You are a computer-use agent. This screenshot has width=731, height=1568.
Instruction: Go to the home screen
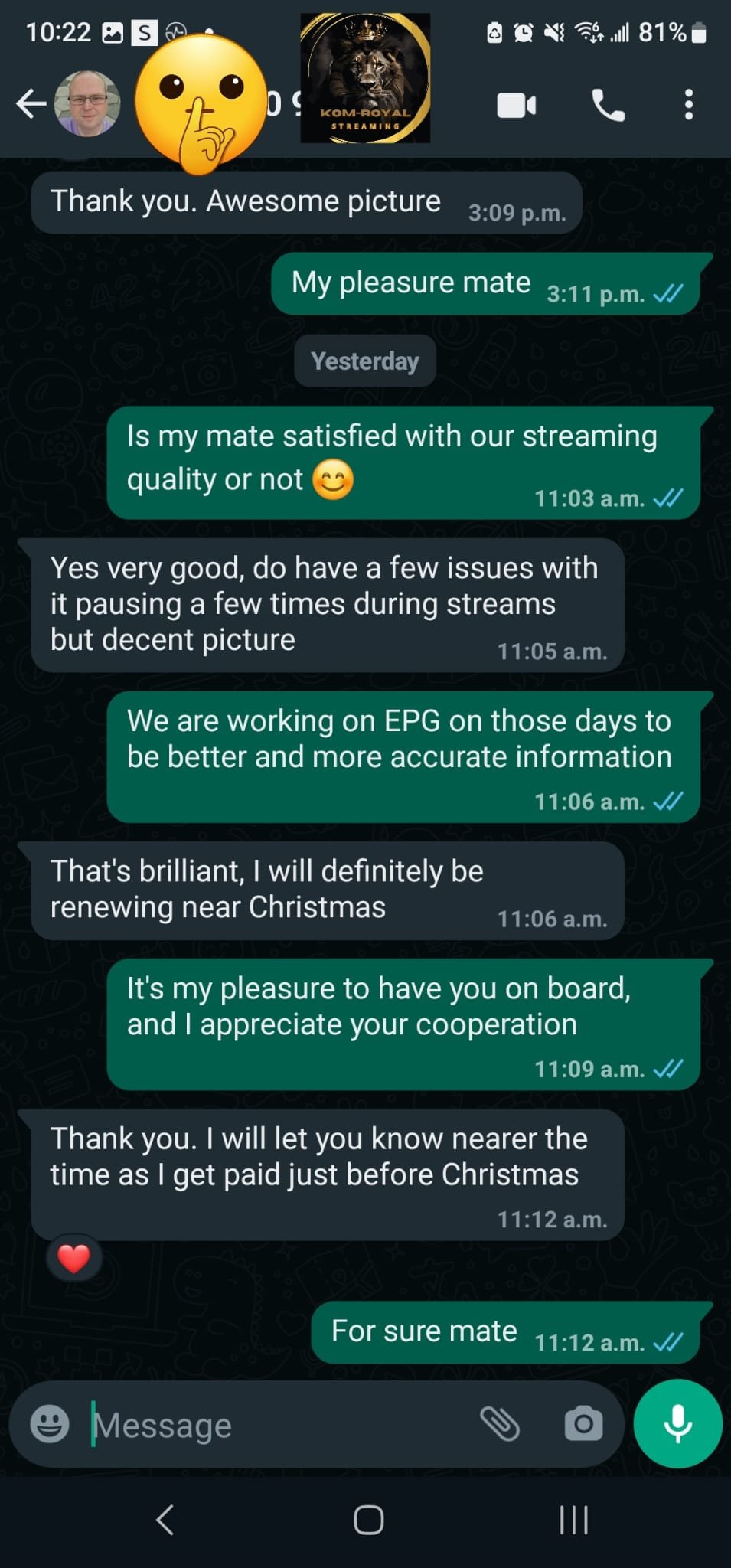(x=368, y=1520)
